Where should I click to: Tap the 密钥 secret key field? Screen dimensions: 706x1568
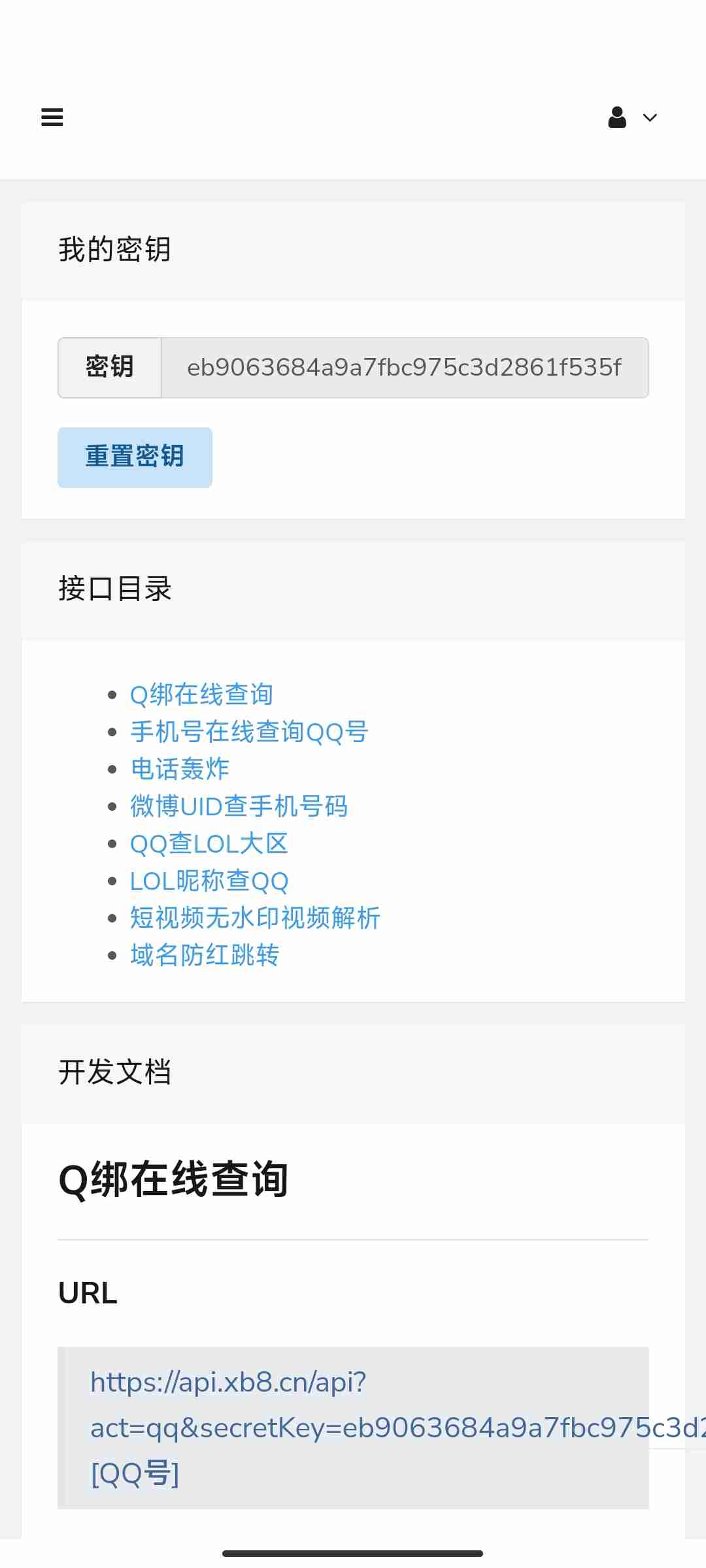click(x=405, y=368)
